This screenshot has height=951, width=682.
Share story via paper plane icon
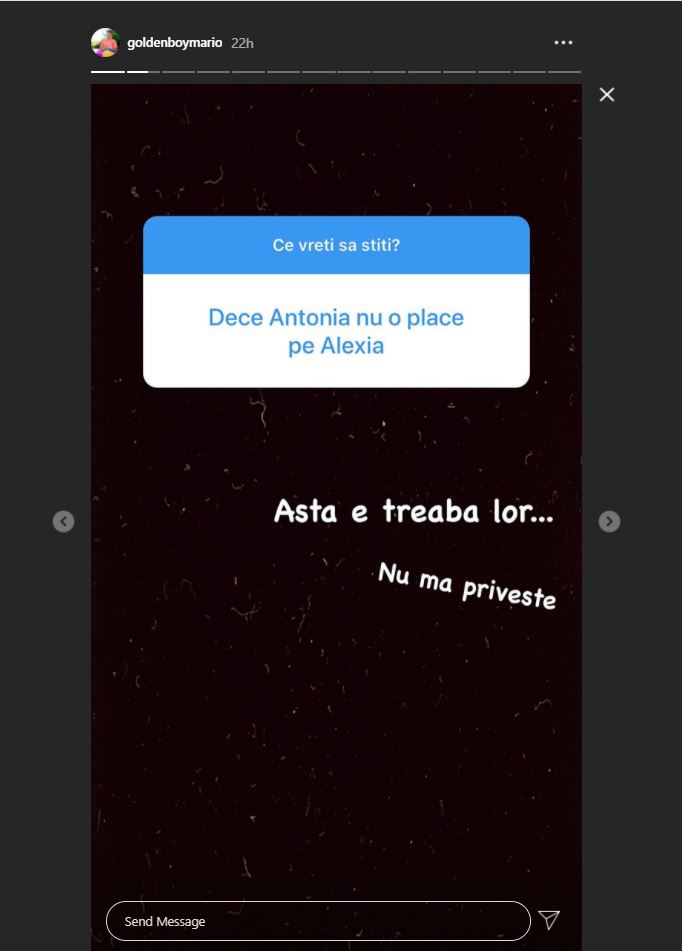pos(548,920)
